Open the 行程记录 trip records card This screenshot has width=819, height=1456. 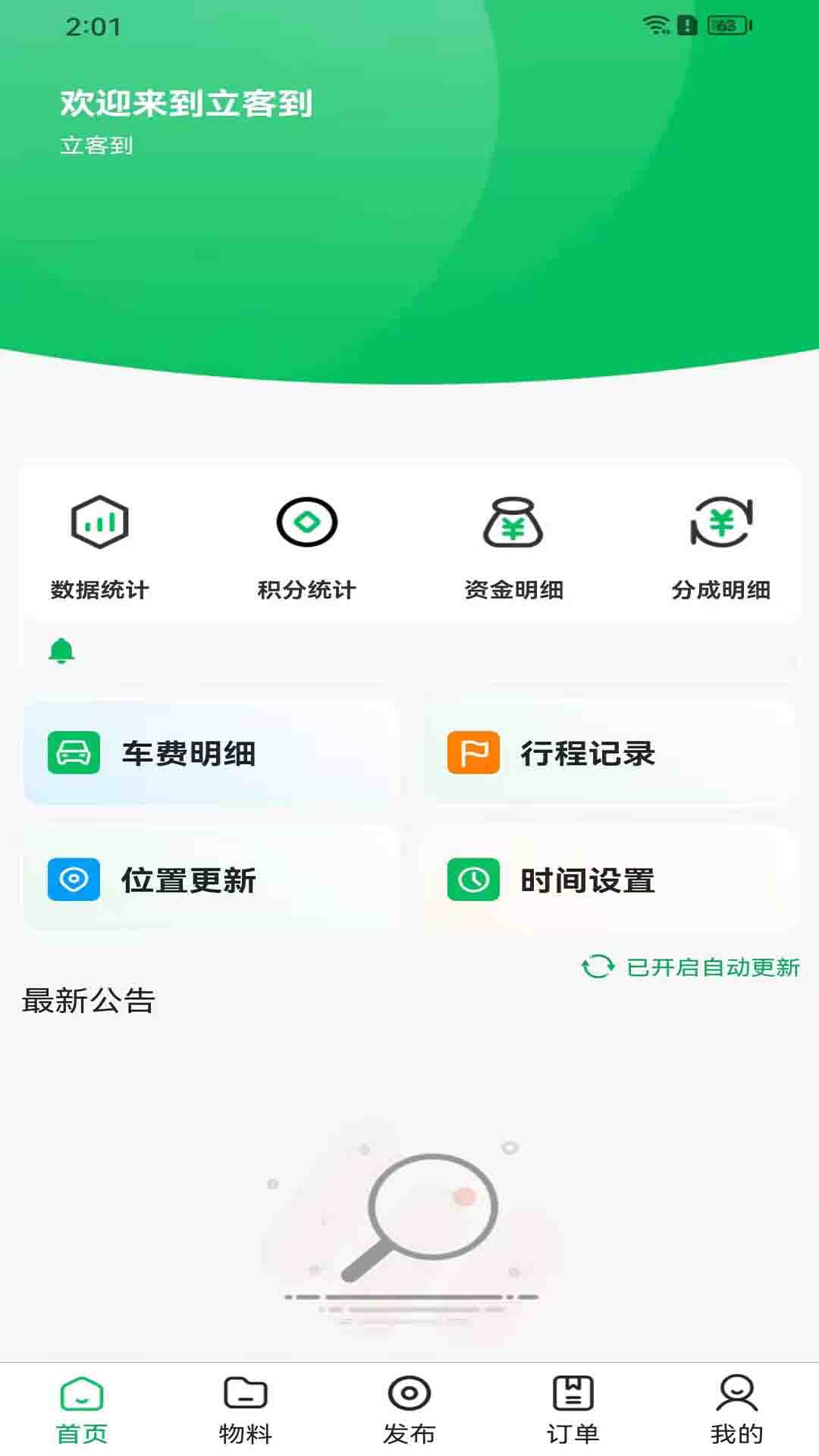(611, 753)
